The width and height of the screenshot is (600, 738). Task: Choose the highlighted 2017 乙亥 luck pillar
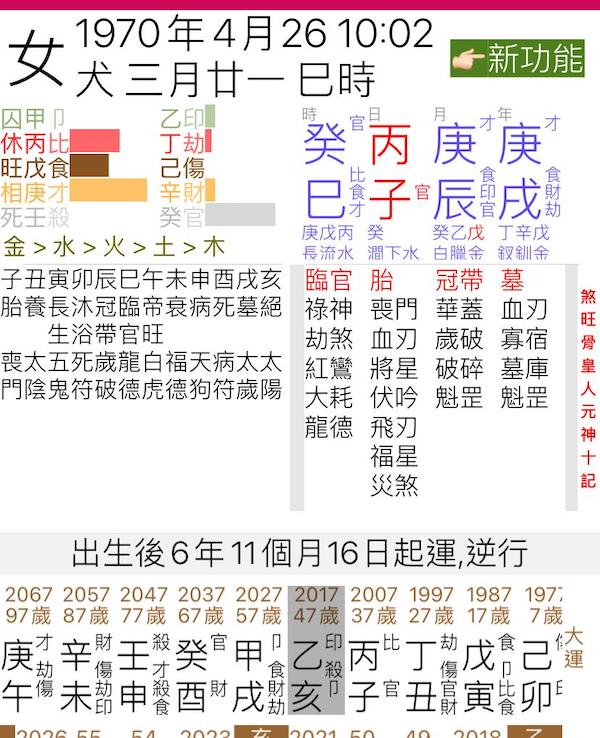tap(315, 651)
